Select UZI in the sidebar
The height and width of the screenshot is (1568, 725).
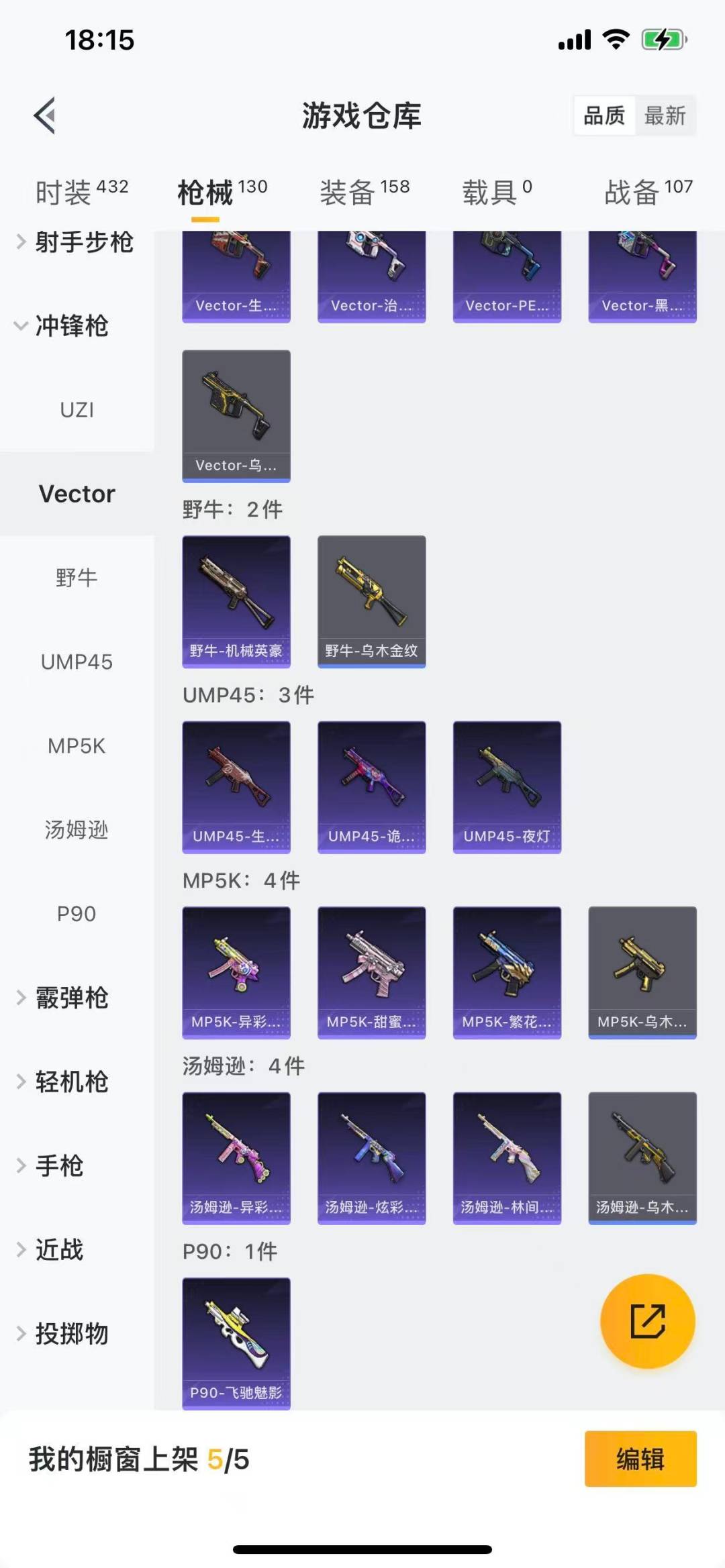[x=77, y=410]
